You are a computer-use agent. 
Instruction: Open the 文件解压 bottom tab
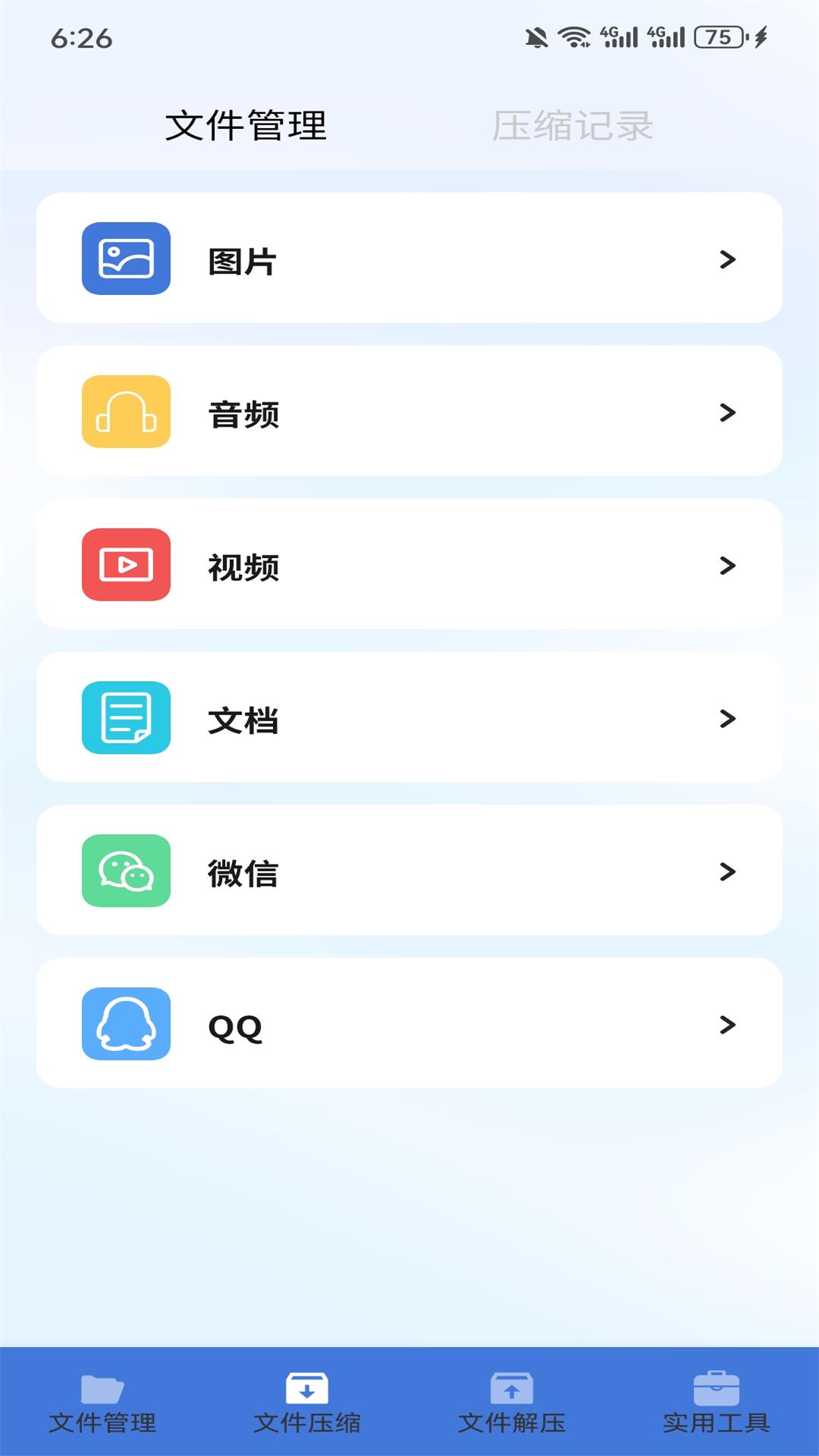pos(512,1403)
